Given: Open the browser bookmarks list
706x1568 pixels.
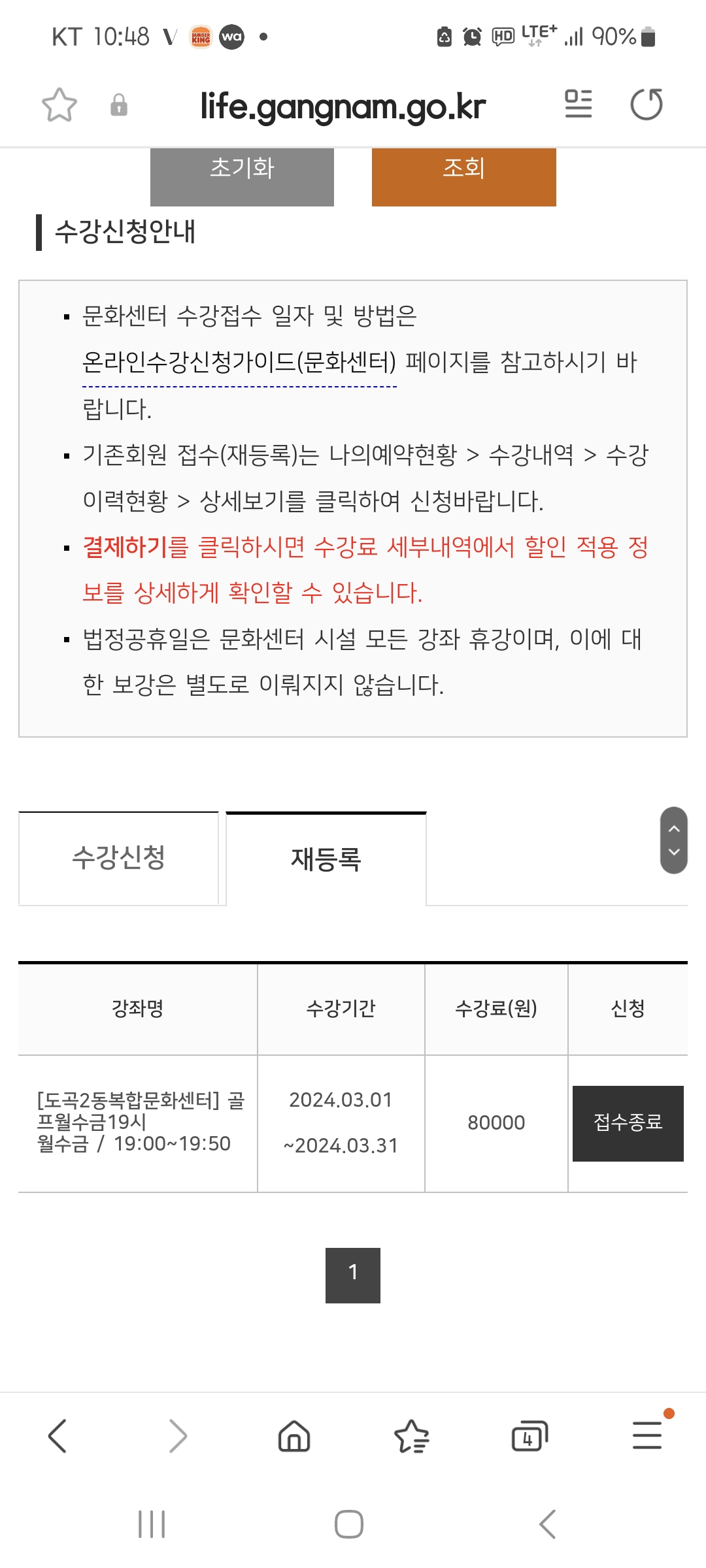Looking at the screenshot, I should point(412,1436).
